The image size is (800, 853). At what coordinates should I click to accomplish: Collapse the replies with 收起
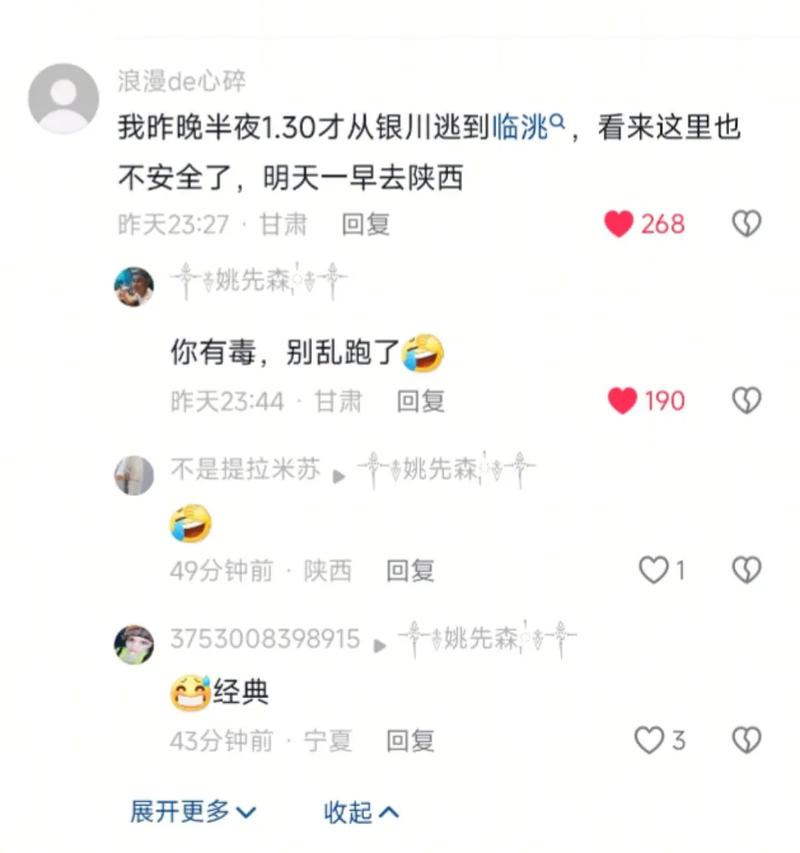click(361, 812)
